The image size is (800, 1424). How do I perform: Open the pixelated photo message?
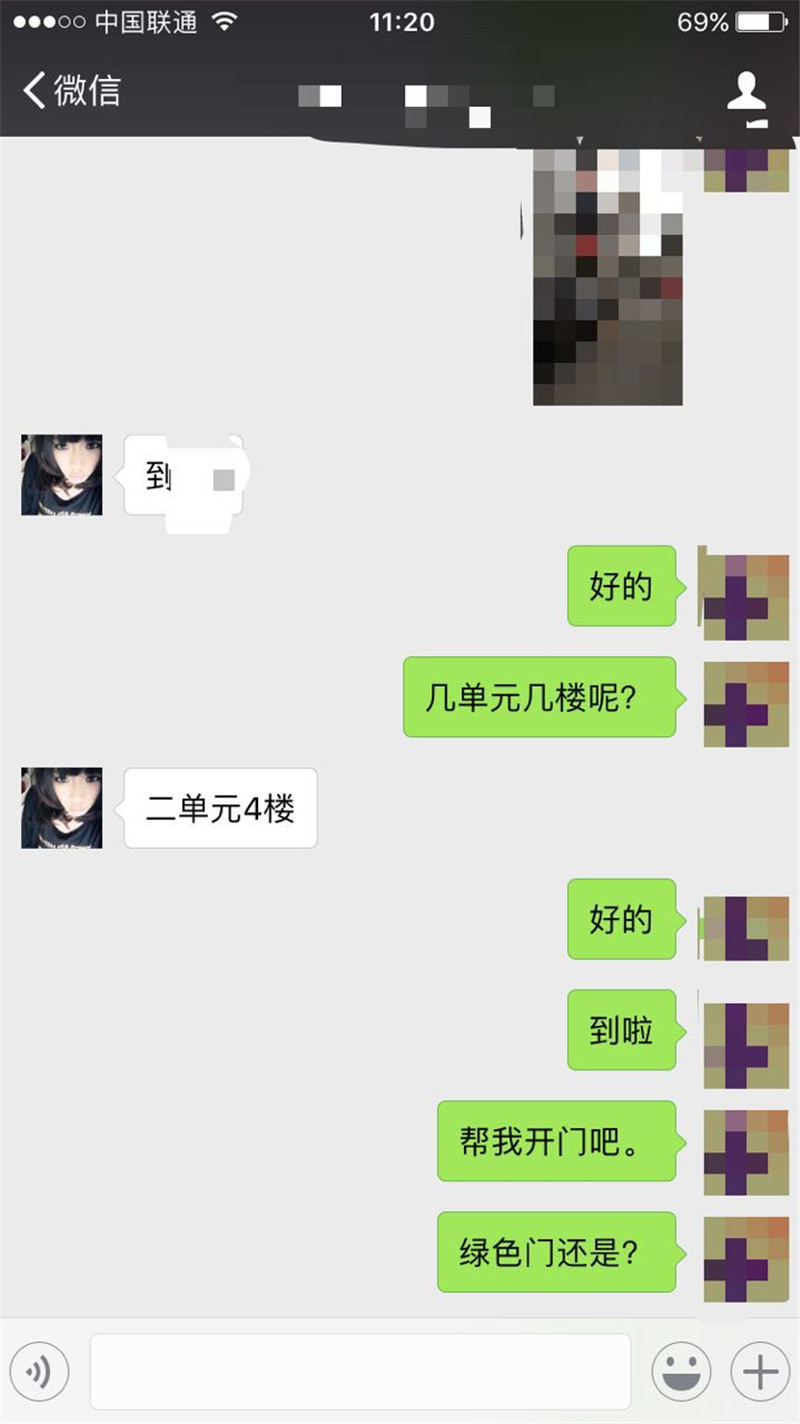pyautogui.click(x=608, y=275)
